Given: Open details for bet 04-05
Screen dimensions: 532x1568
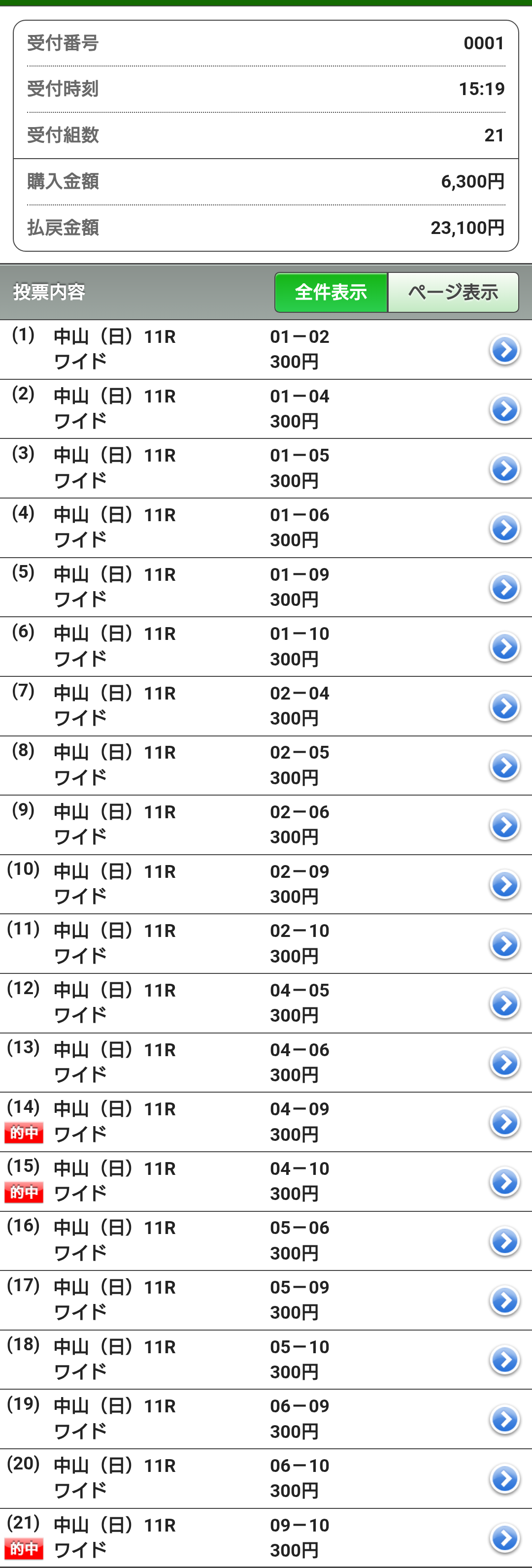Looking at the screenshot, I should click(x=504, y=1003).
